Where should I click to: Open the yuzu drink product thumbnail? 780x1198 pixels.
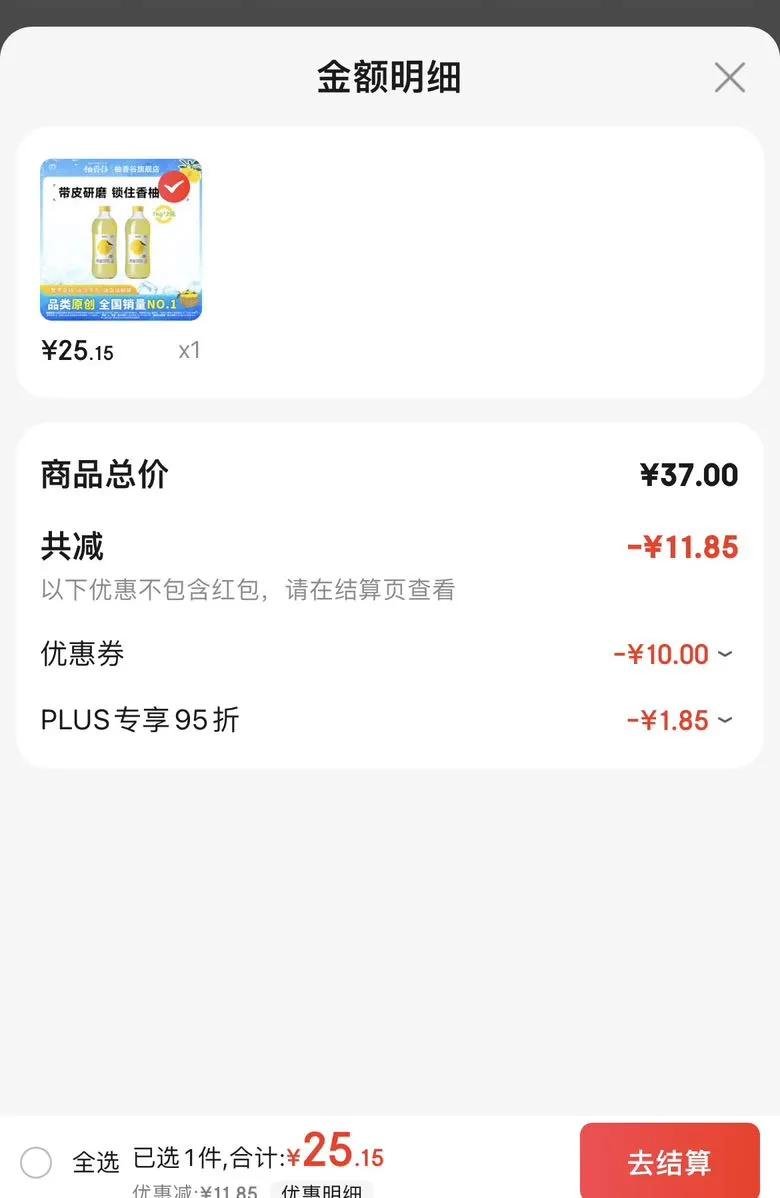(x=121, y=240)
